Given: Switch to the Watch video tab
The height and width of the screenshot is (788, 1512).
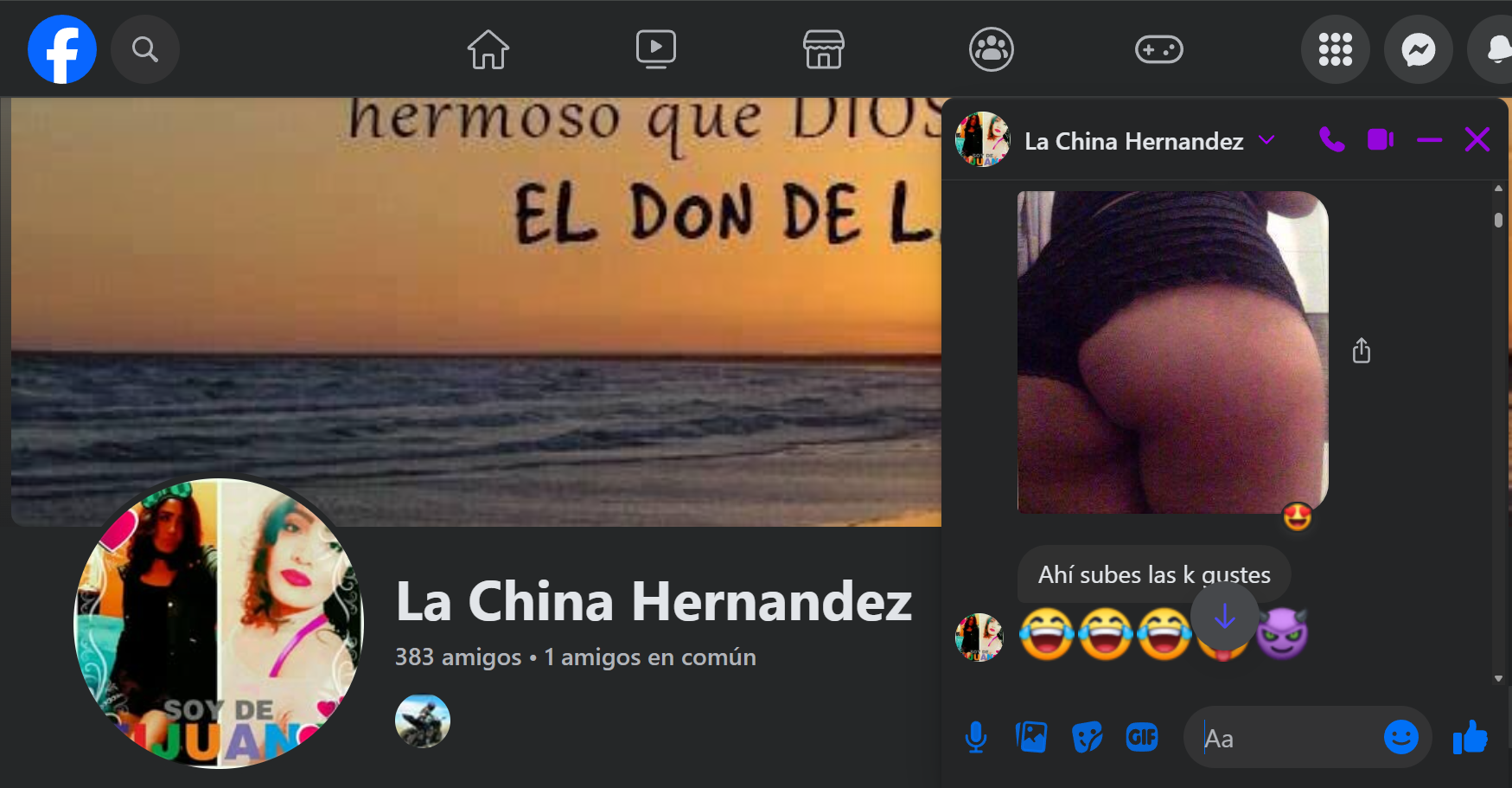Looking at the screenshot, I should (x=656, y=49).
